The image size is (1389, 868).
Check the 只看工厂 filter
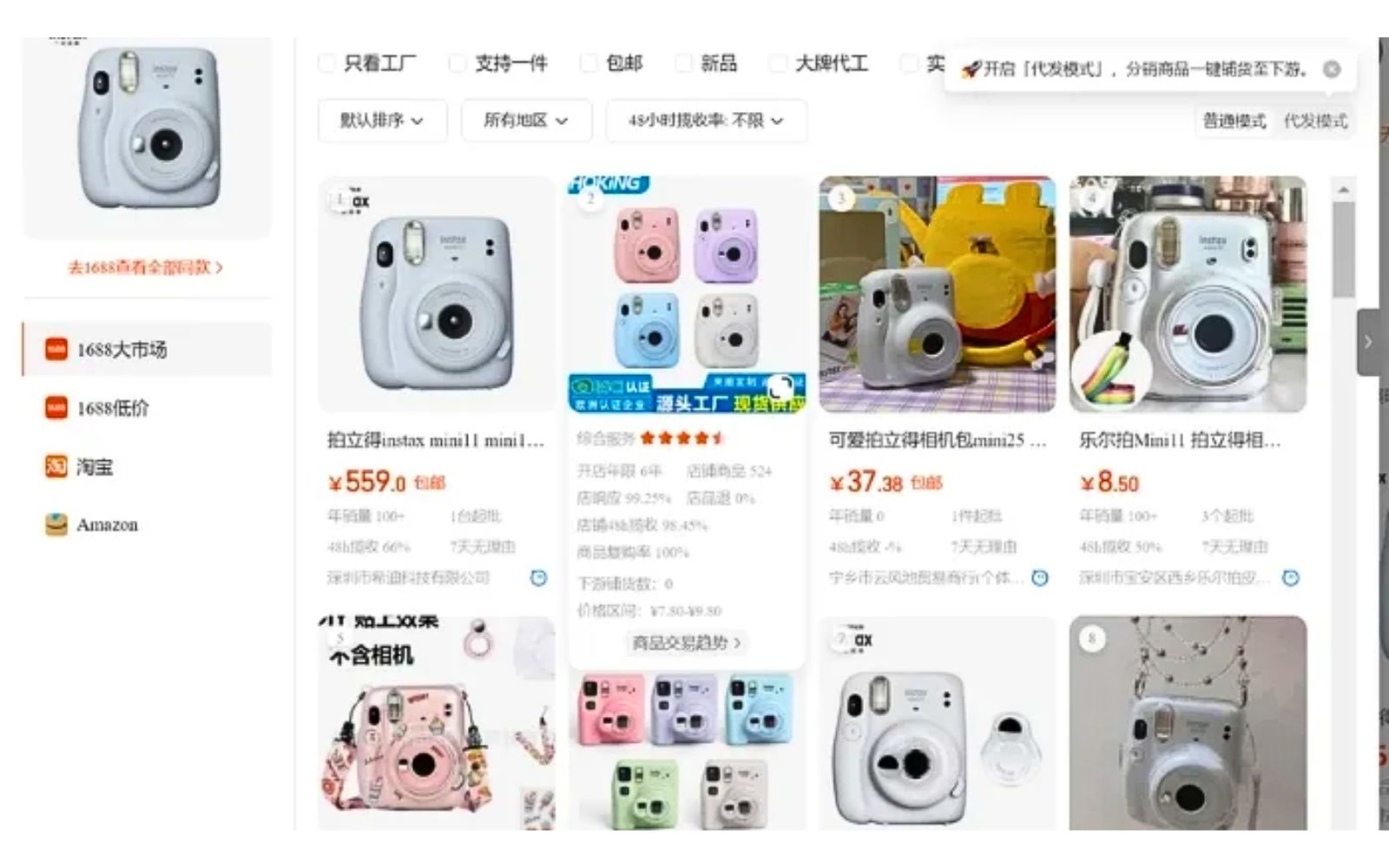point(328,63)
